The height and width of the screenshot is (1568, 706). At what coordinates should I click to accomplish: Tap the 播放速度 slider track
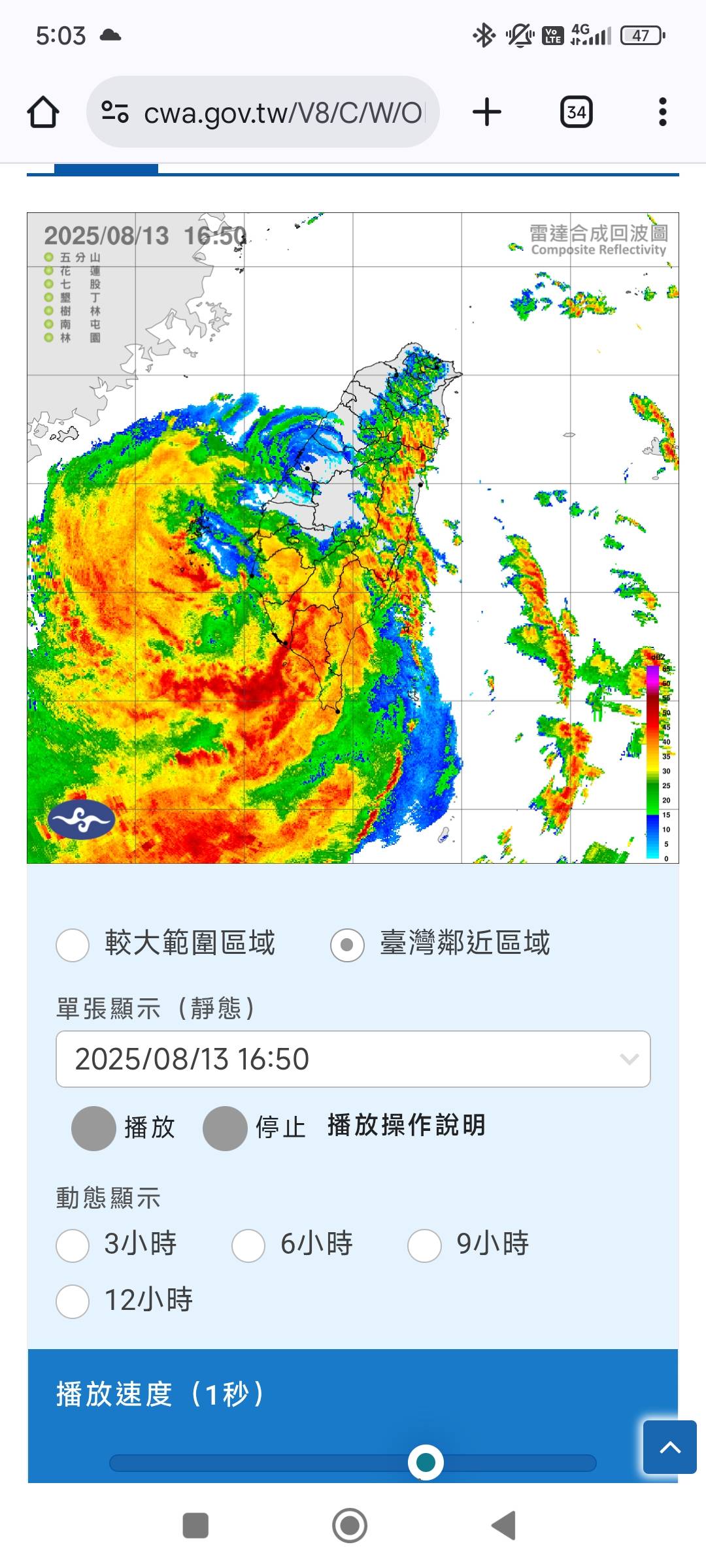pos(261,1463)
